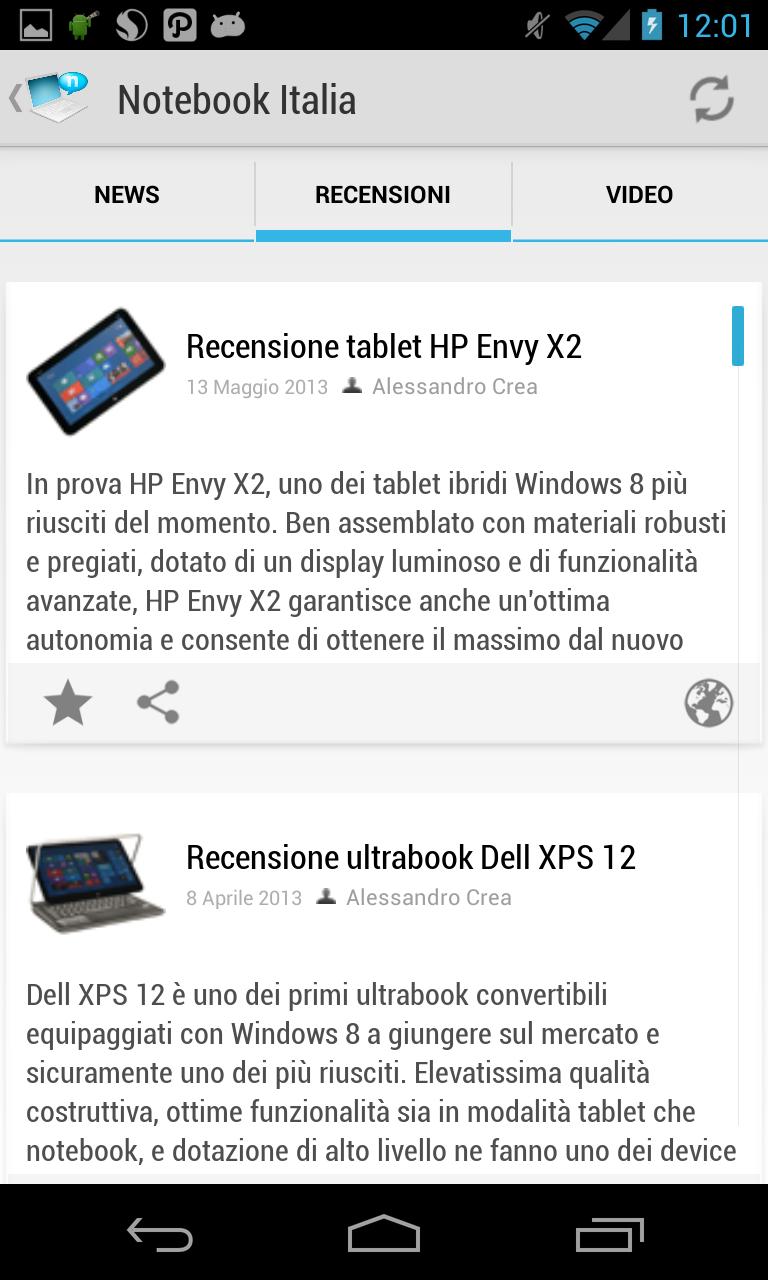The height and width of the screenshot is (1280, 768).
Task: Switch to the NEWS tab
Action: [126, 194]
